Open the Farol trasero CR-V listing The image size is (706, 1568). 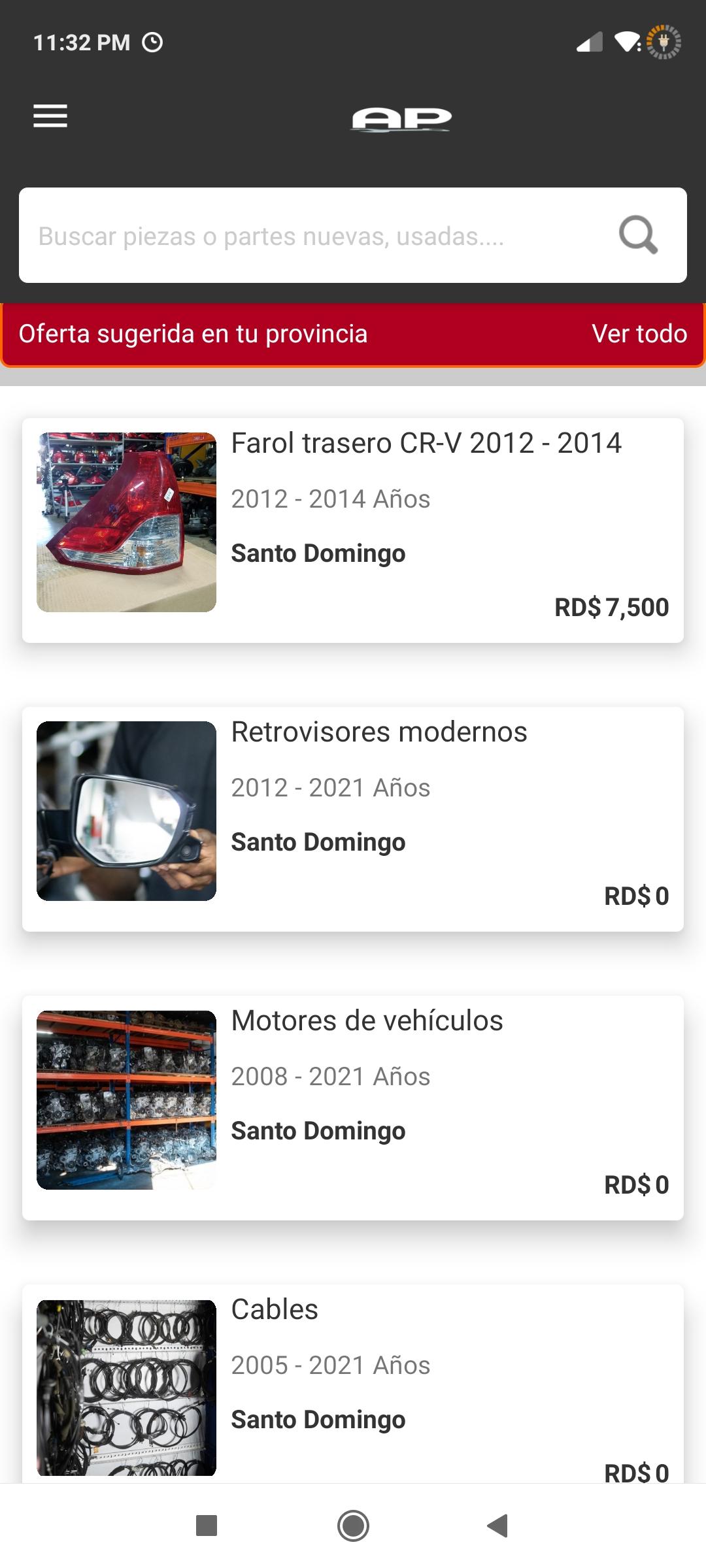[x=353, y=531]
